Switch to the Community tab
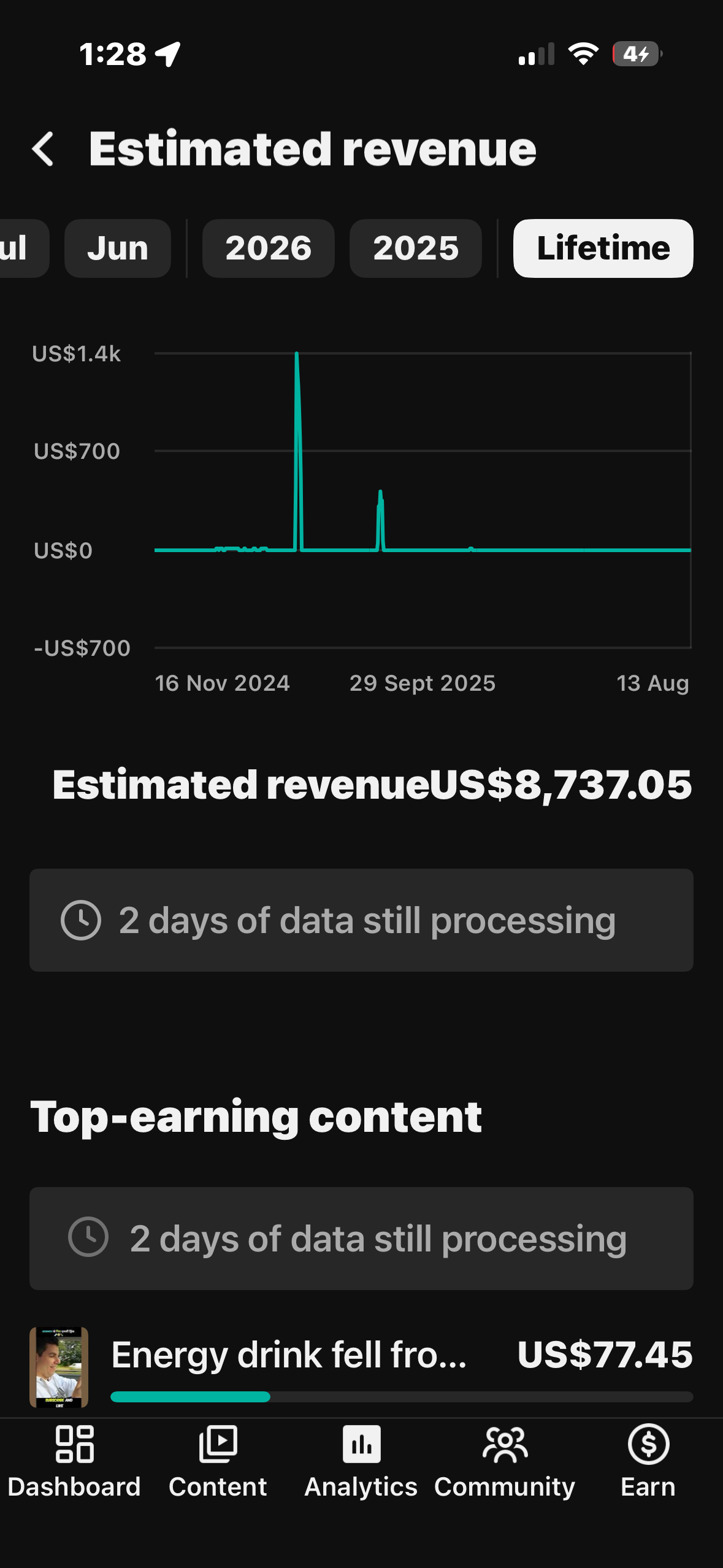The width and height of the screenshot is (723, 1568). (x=505, y=1462)
